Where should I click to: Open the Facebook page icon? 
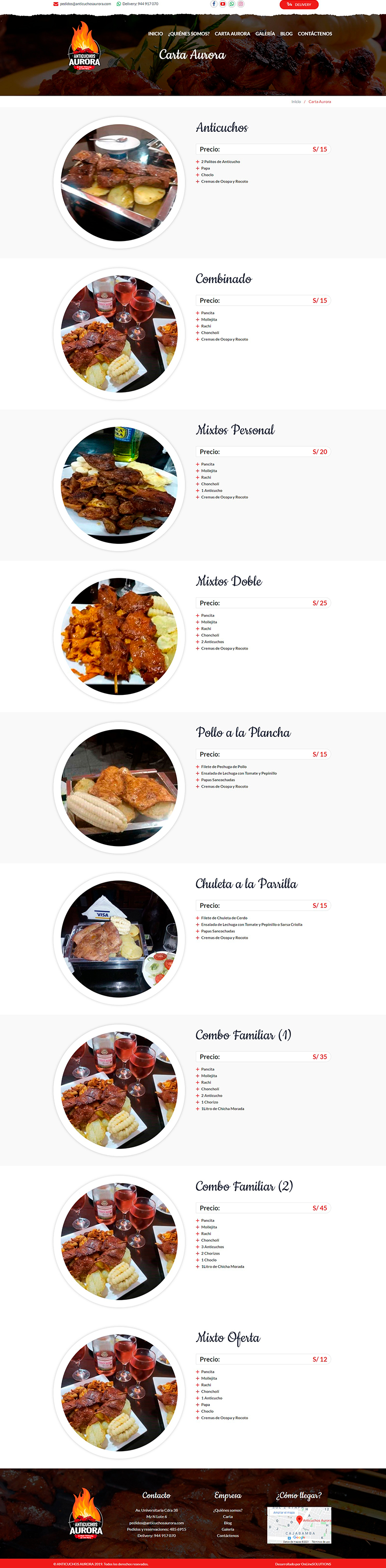tap(213, 4)
